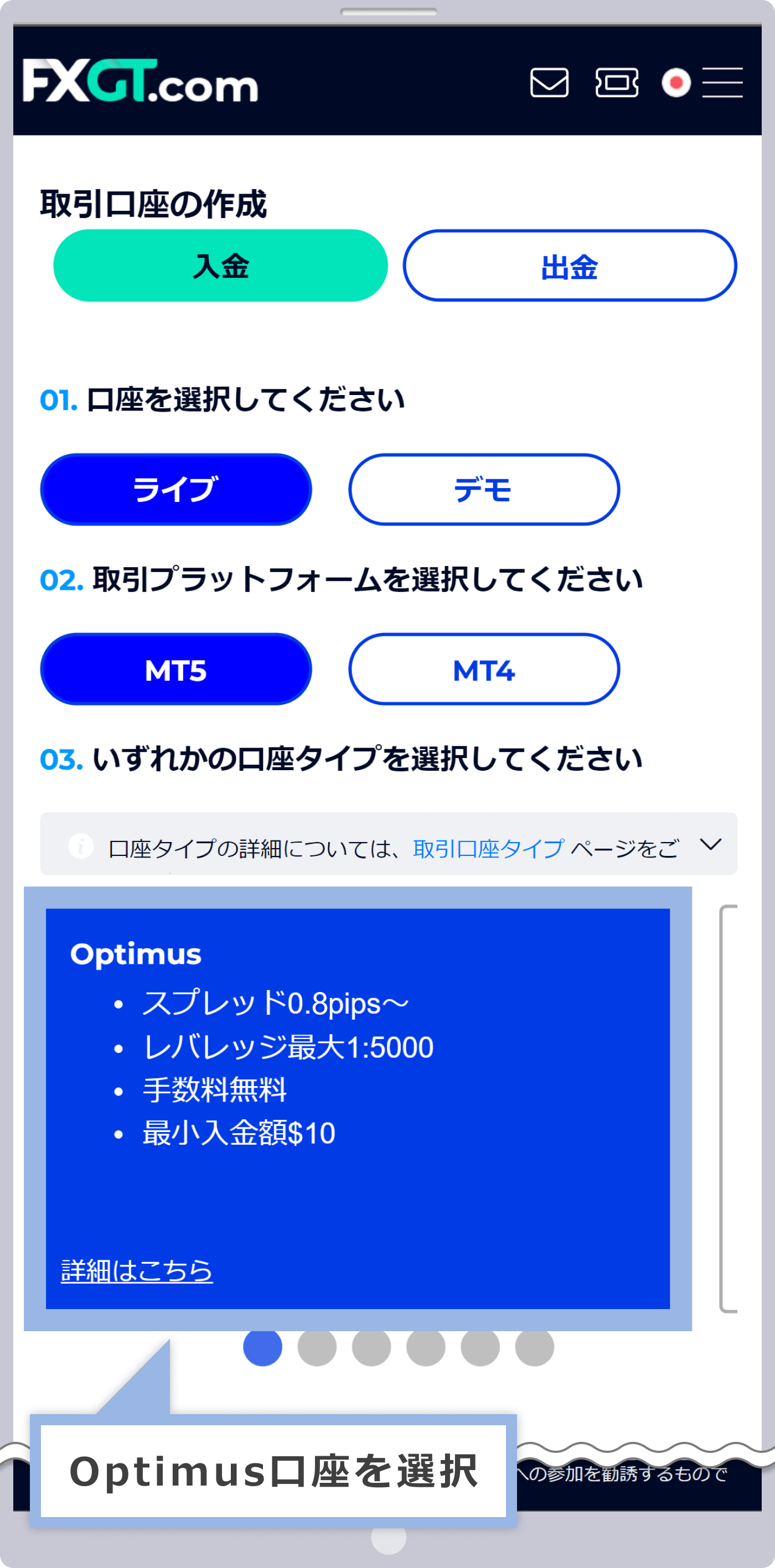The height and width of the screenshot is (1568, 775).
Task: Select the ライブ account option
Action: [175, 489]
